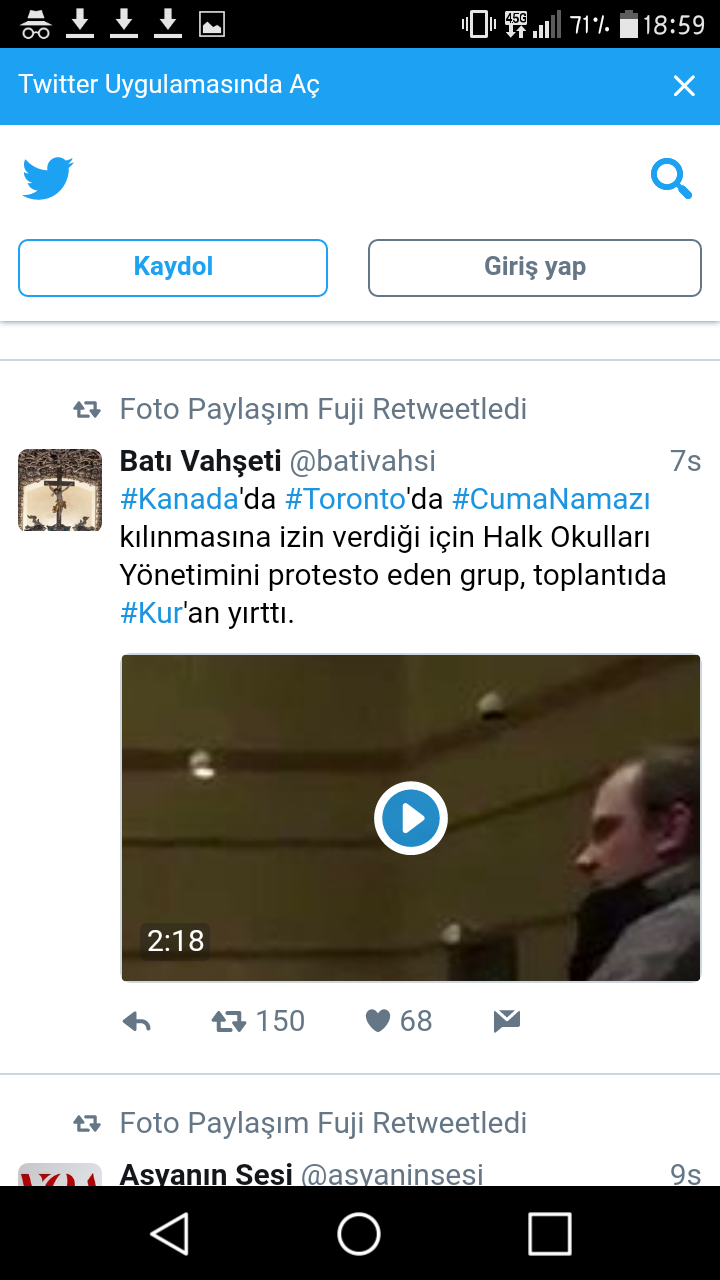Viewport: 720px width, 1280px height.
Task: Like Batı Vahşeti's tweet
Action: click(378, 1021)
